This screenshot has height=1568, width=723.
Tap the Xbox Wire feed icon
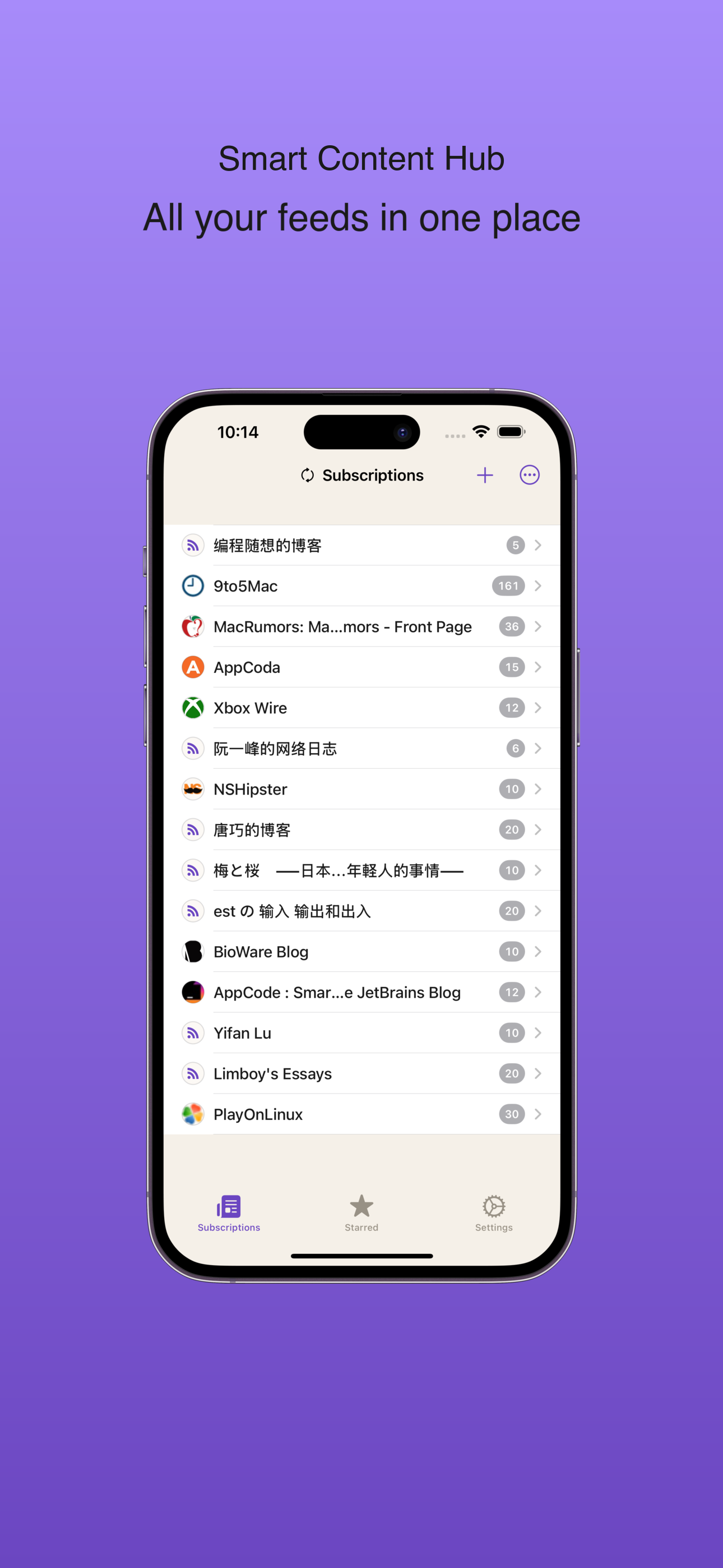pos(192,707)
